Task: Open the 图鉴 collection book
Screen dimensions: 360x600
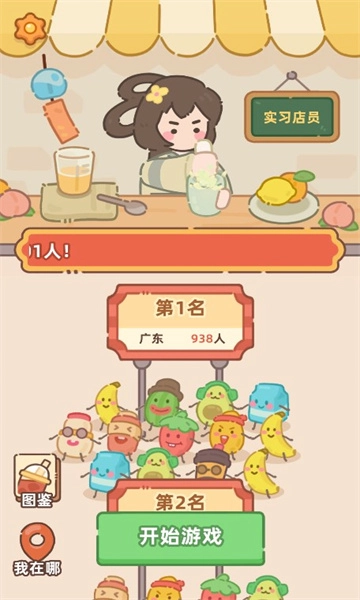Action: 37,480
